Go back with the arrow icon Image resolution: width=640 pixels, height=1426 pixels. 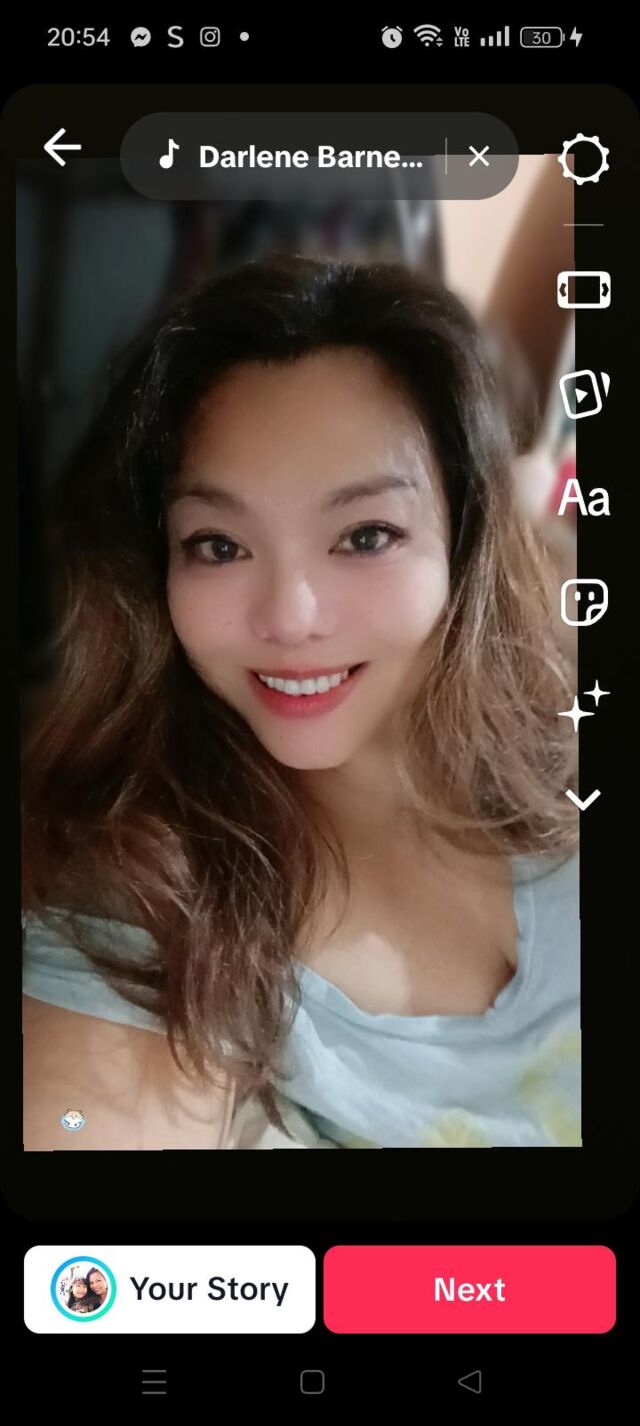(62, 148)
